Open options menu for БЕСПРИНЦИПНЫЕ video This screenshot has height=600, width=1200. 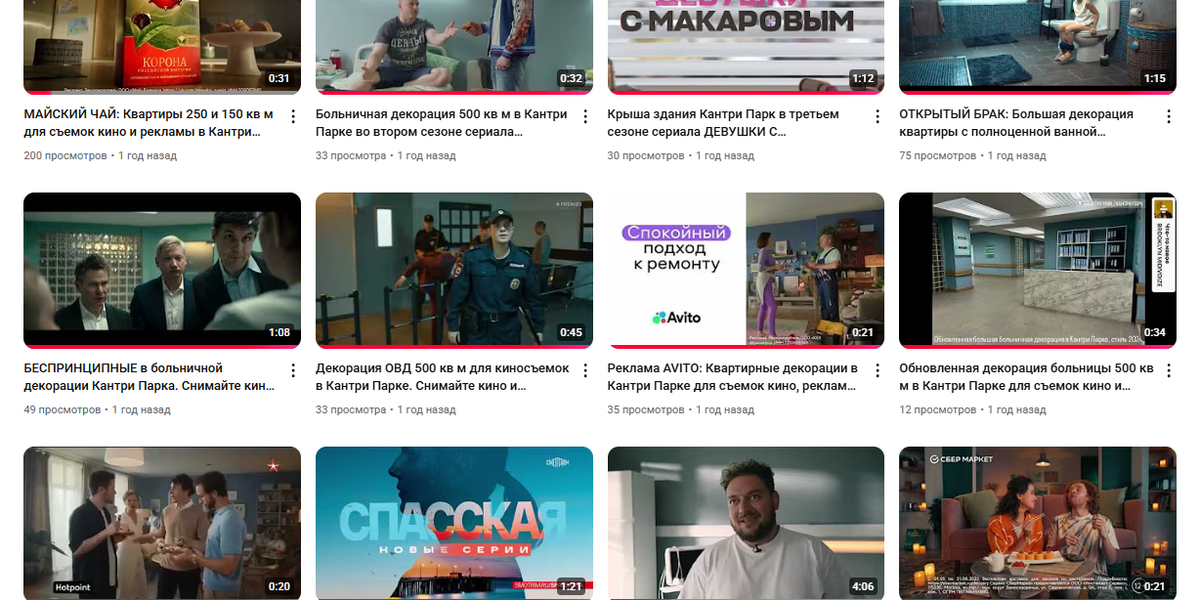click(293, 371)
